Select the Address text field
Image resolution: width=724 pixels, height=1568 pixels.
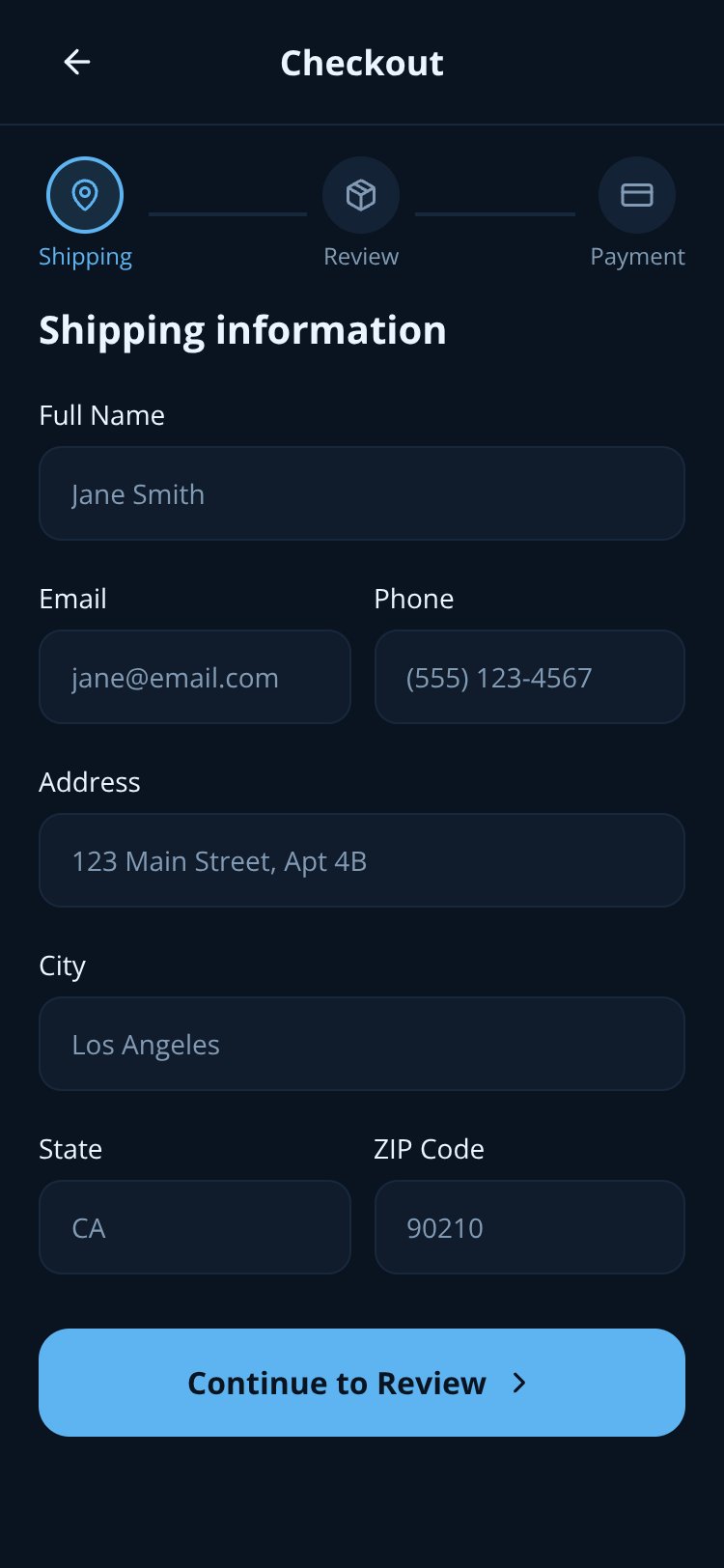coord(362,860)
